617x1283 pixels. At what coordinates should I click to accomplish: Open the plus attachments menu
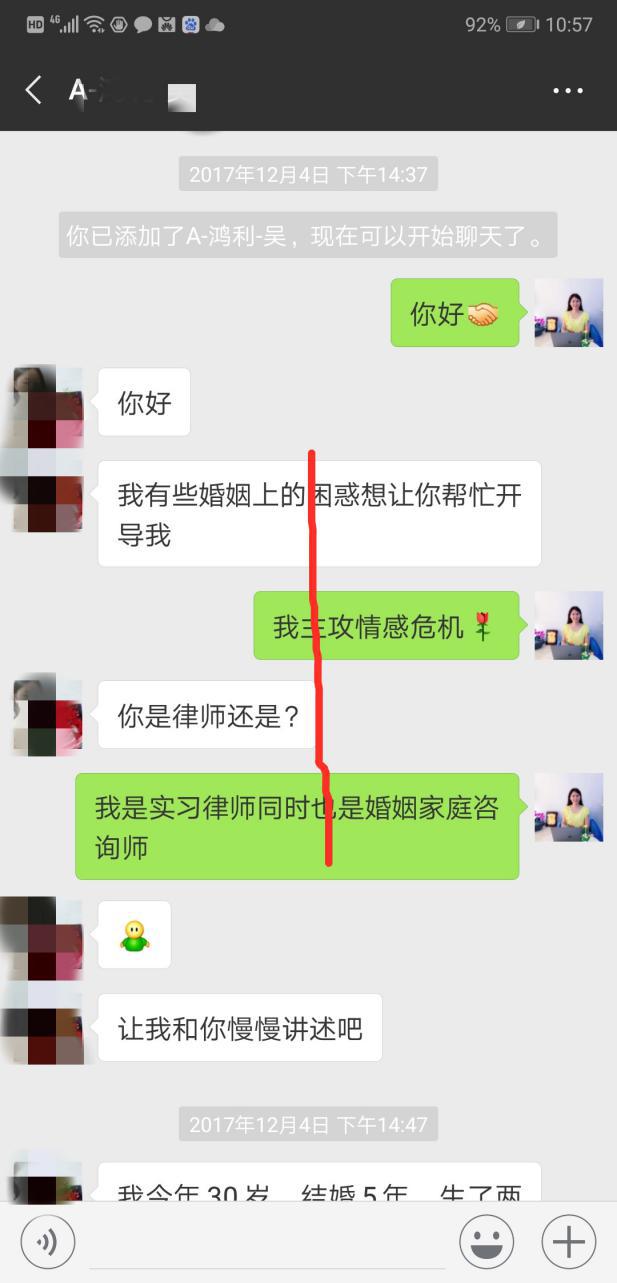coord(568,1242)
